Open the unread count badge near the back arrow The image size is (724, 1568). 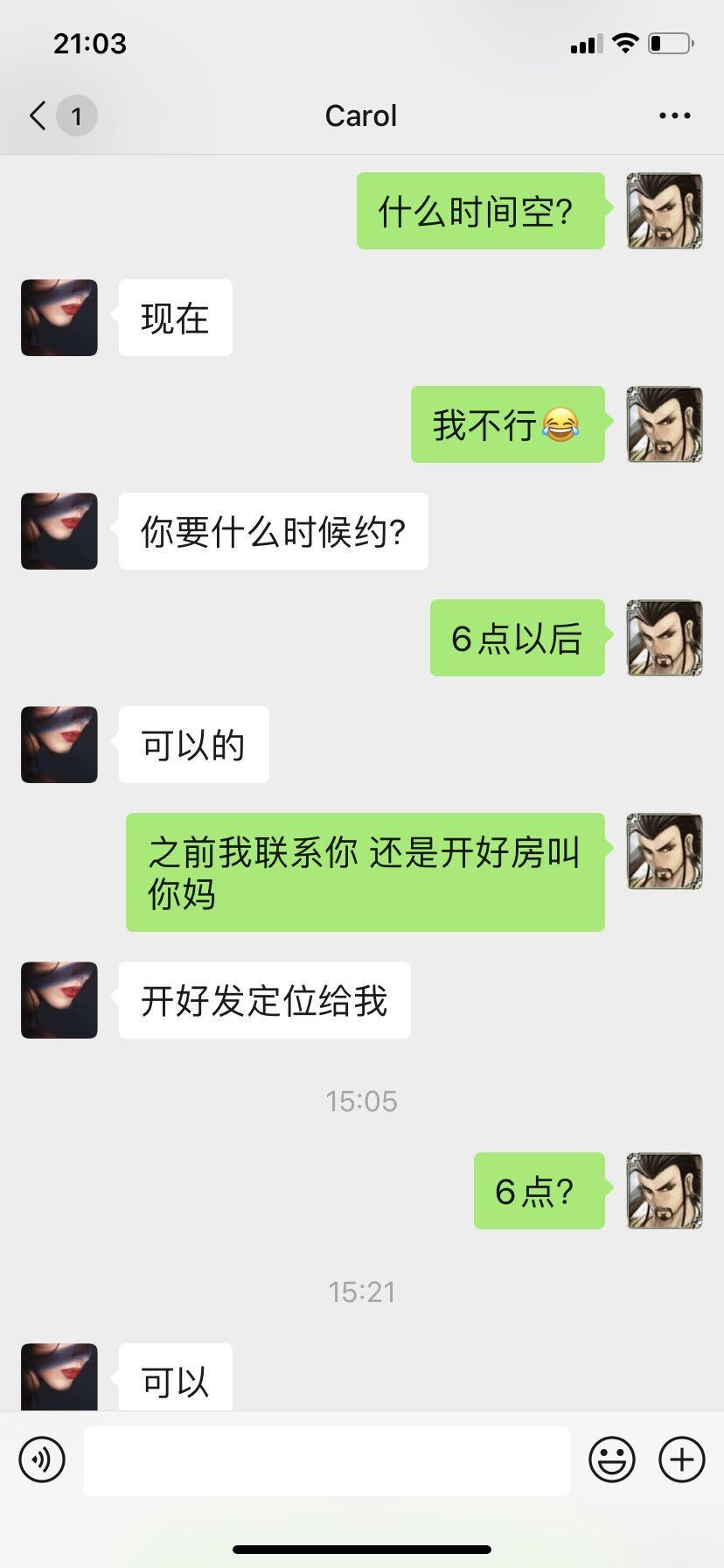(x=77, y=115)
